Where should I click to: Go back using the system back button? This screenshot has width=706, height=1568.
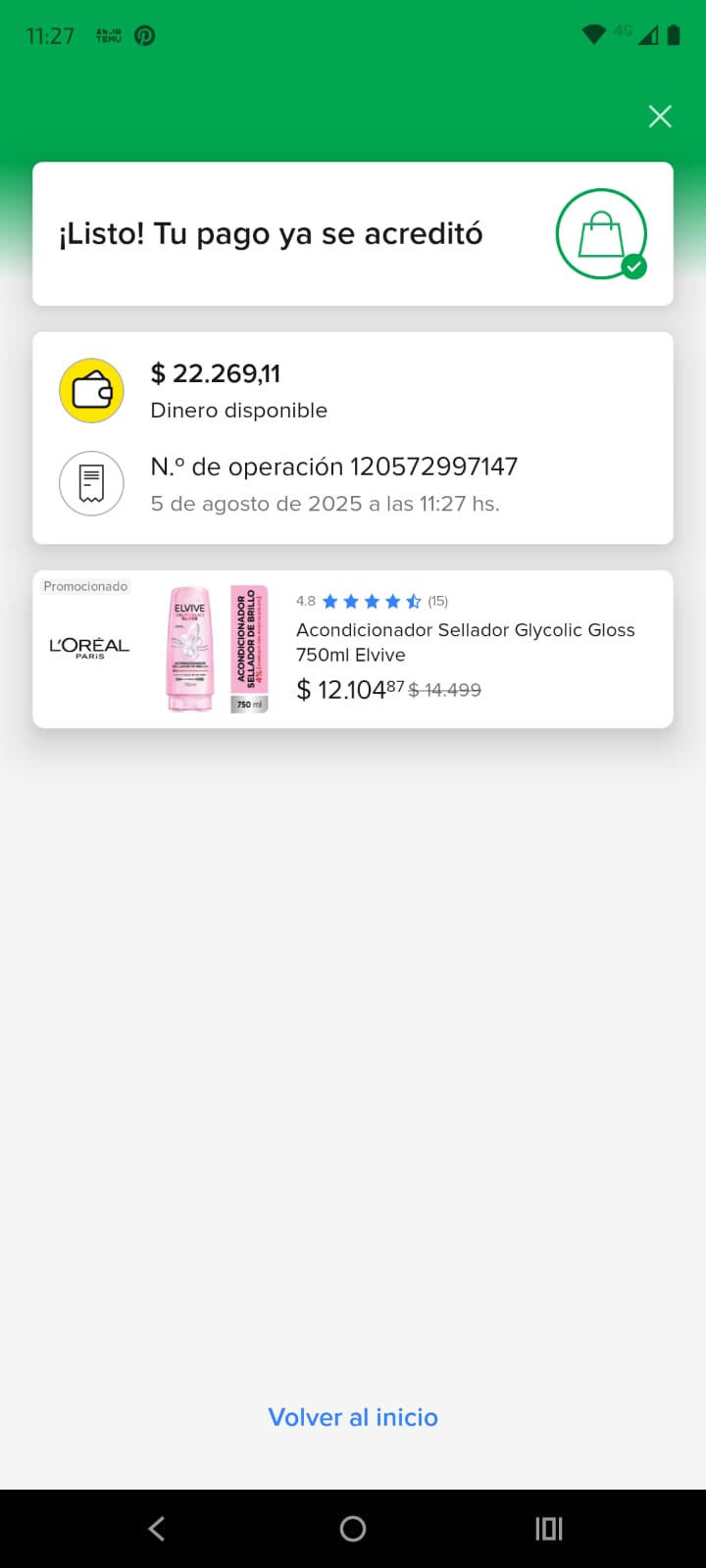tap(157, 1529)
